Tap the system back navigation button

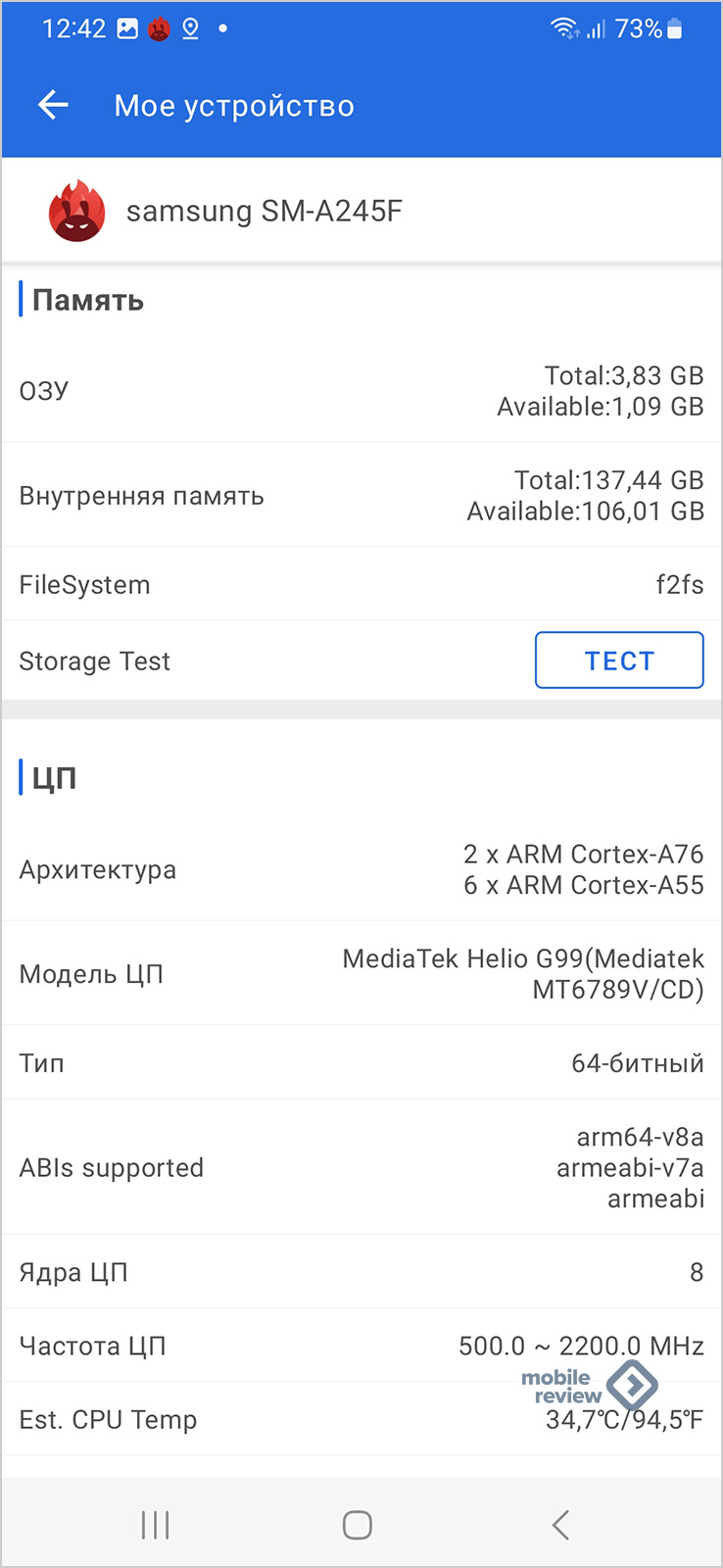[x=560, y=1525]
